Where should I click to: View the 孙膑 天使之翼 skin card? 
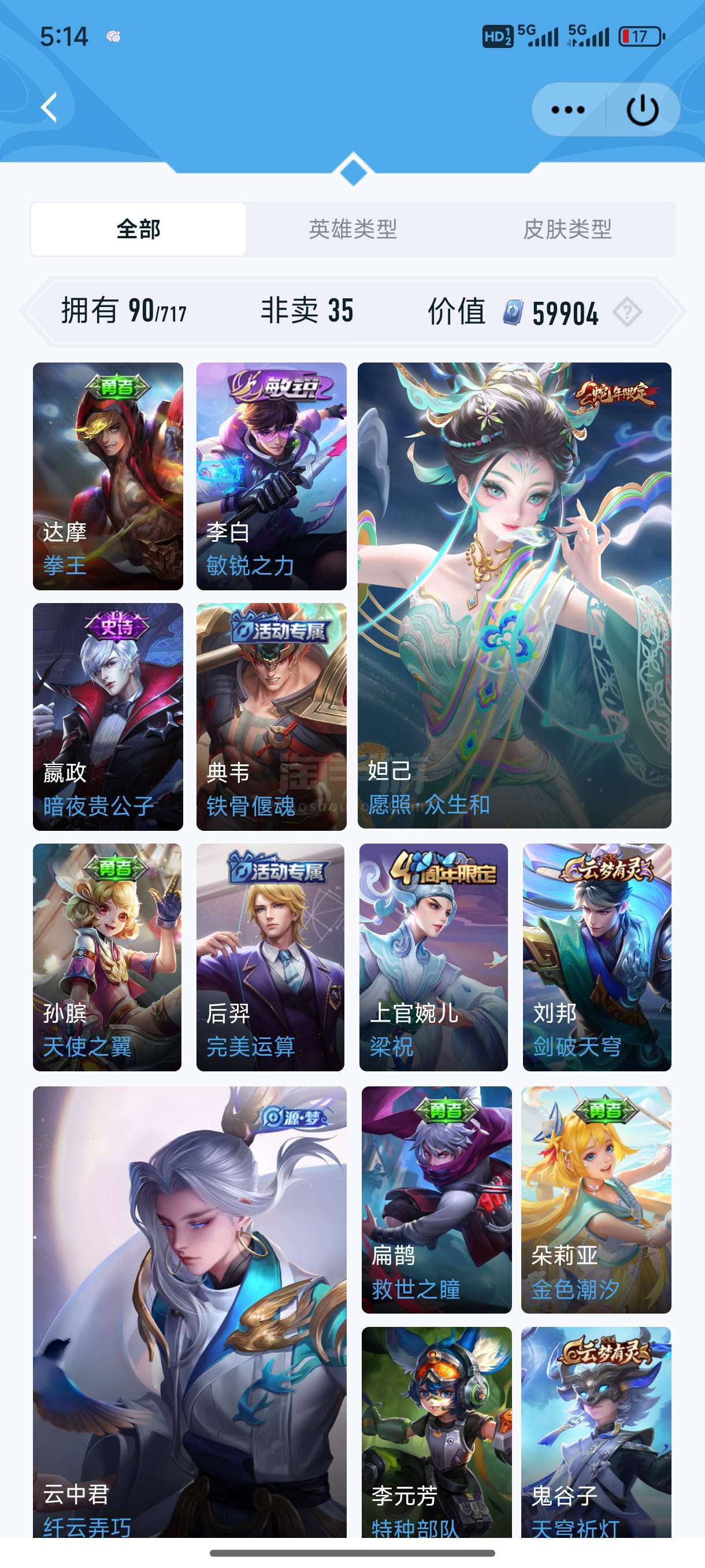click(x=107, y=957)
